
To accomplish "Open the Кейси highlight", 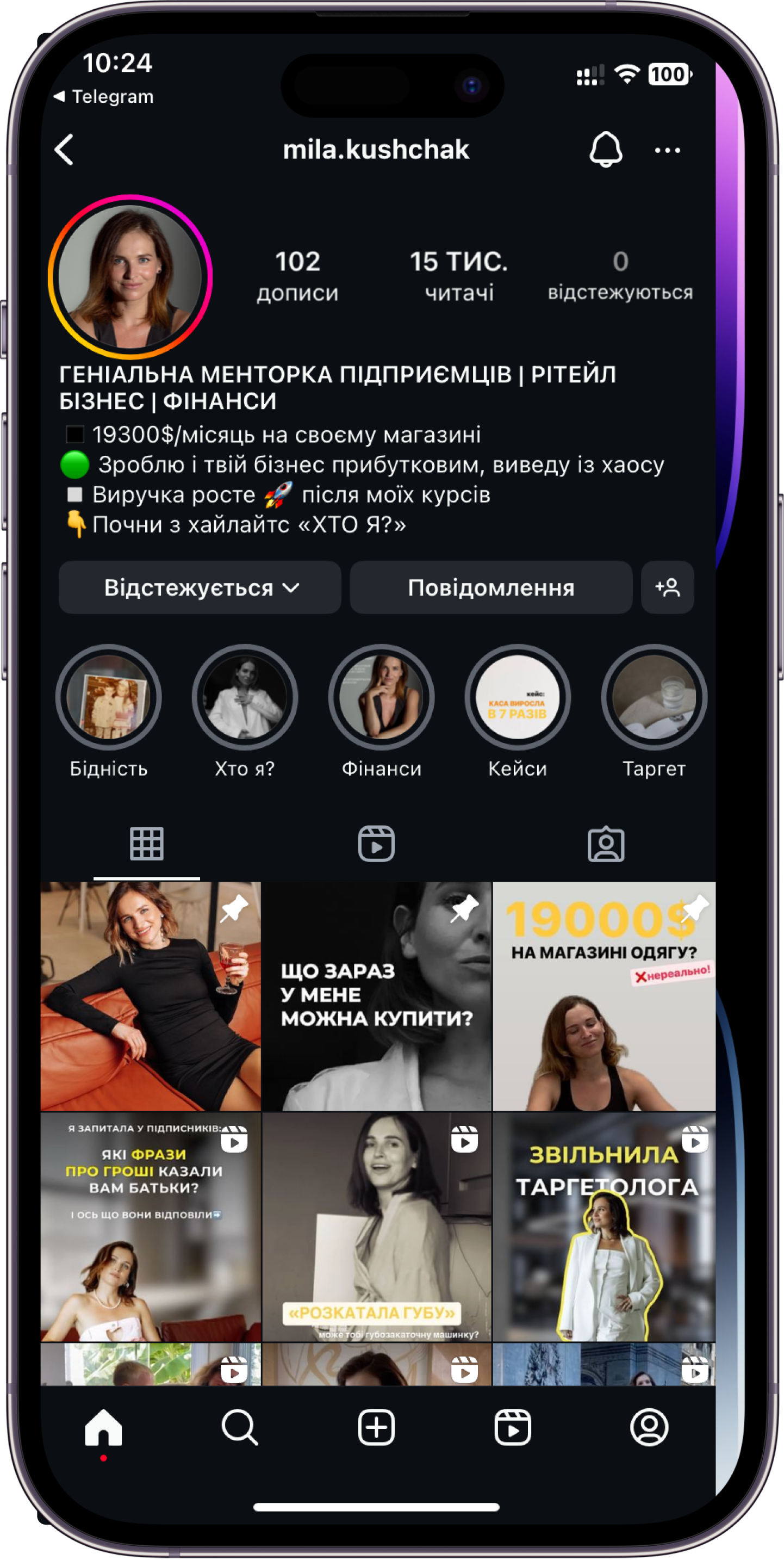I will coord(518,698).
